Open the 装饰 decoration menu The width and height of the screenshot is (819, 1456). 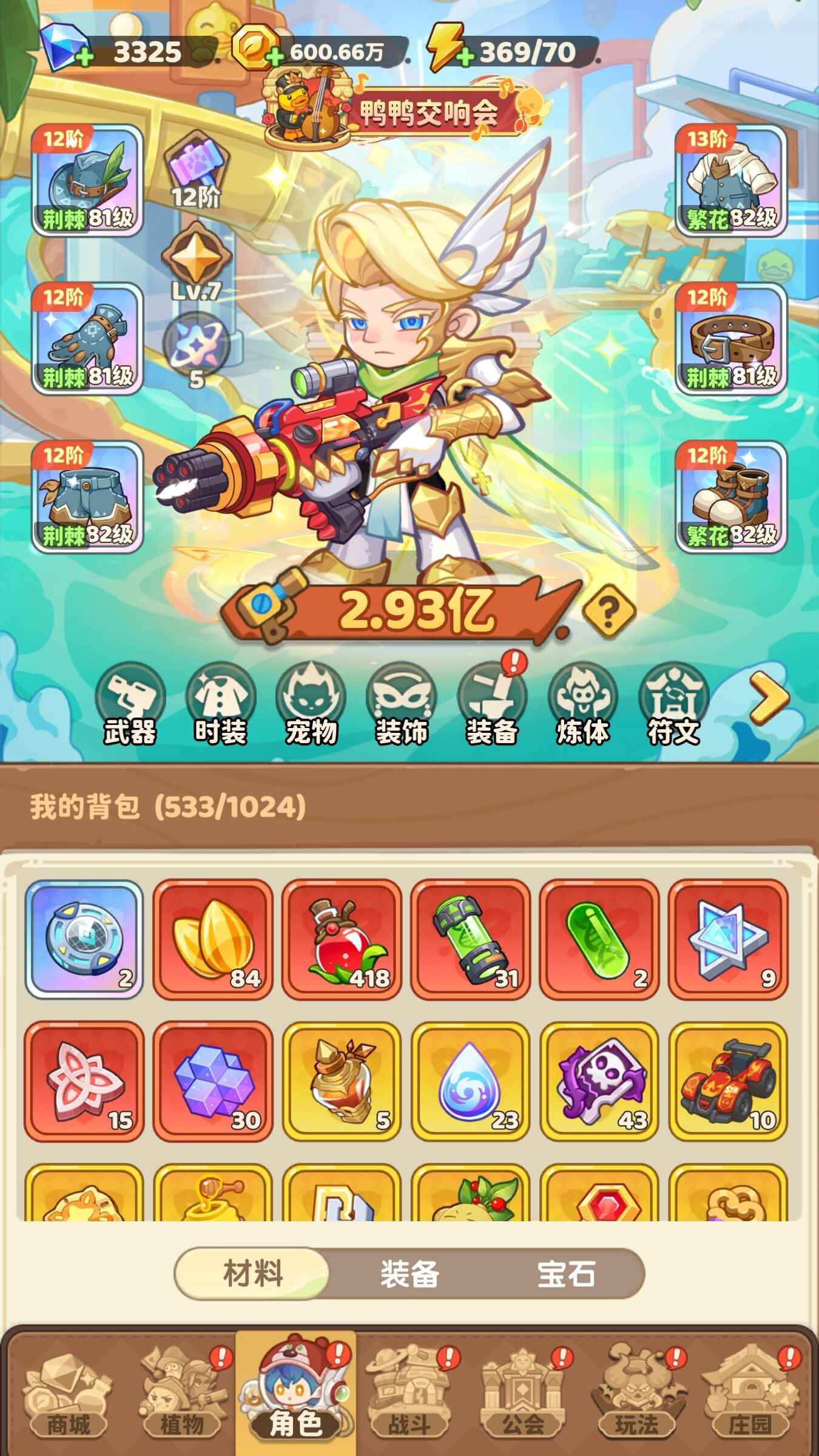(x=401, y=704)
